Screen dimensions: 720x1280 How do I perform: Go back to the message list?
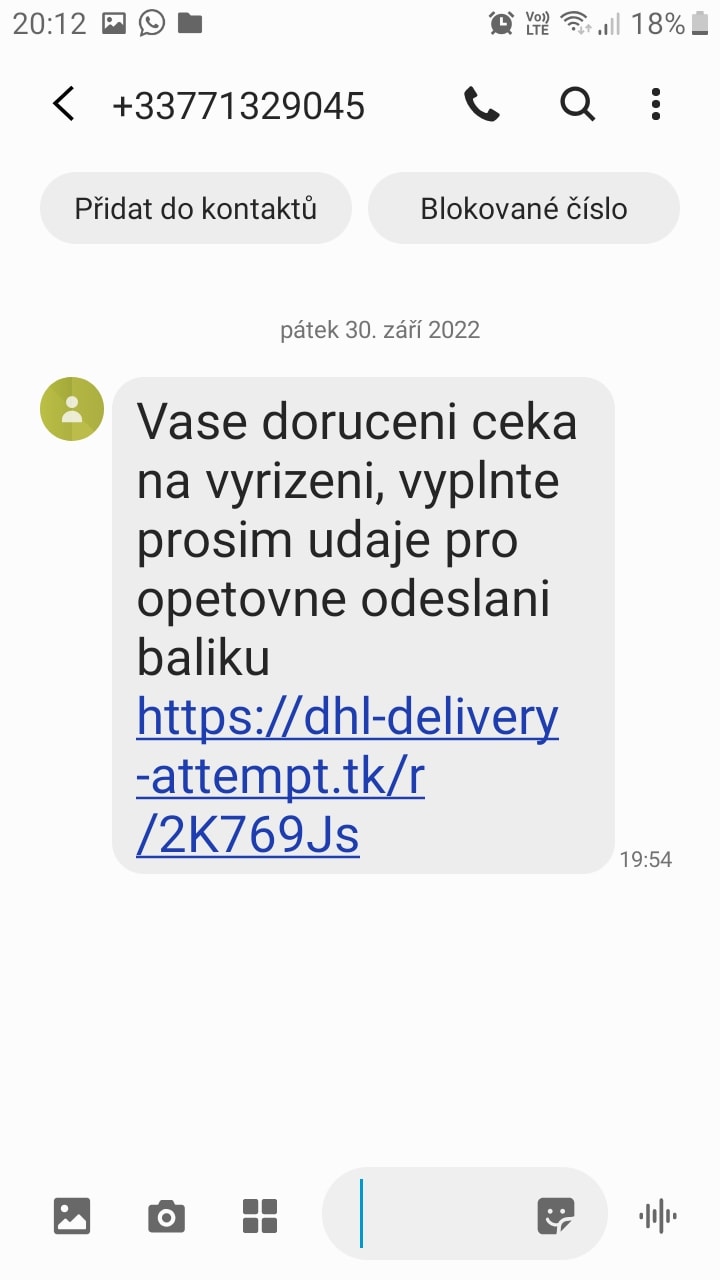click(63, 104)
